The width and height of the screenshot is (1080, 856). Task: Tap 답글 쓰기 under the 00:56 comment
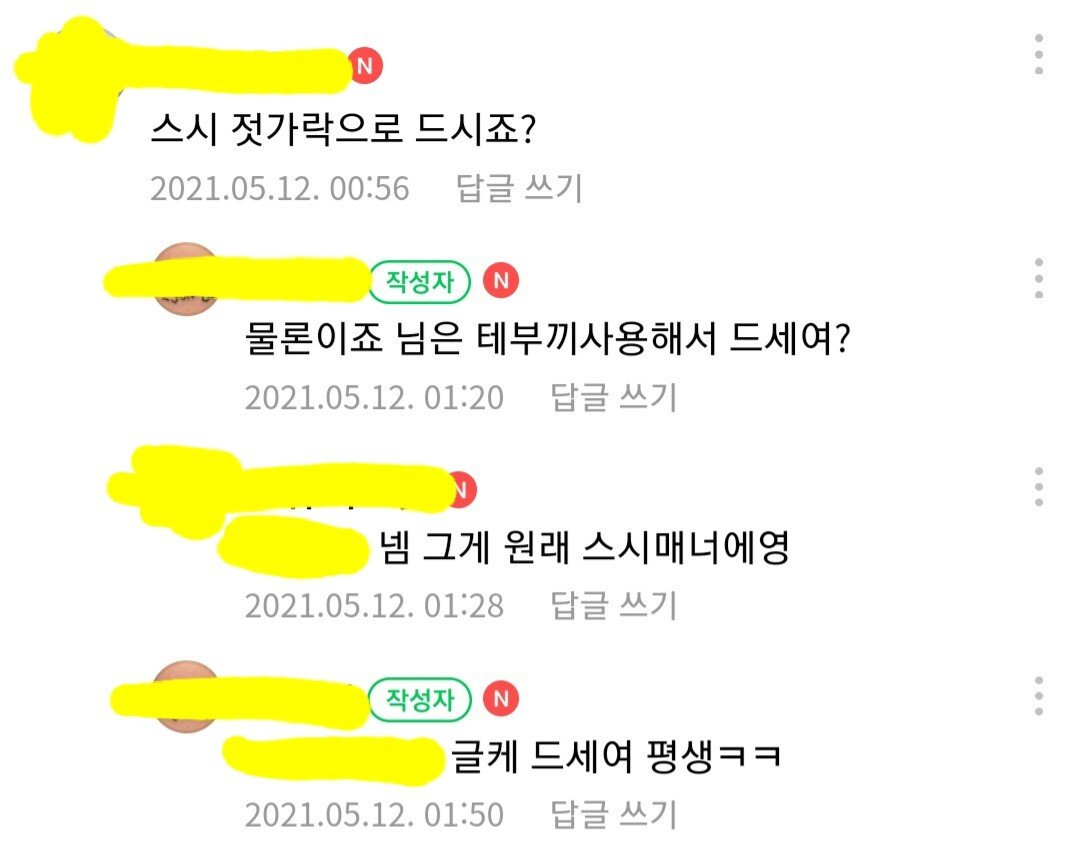pyautogui.click(x=519, y=188)
